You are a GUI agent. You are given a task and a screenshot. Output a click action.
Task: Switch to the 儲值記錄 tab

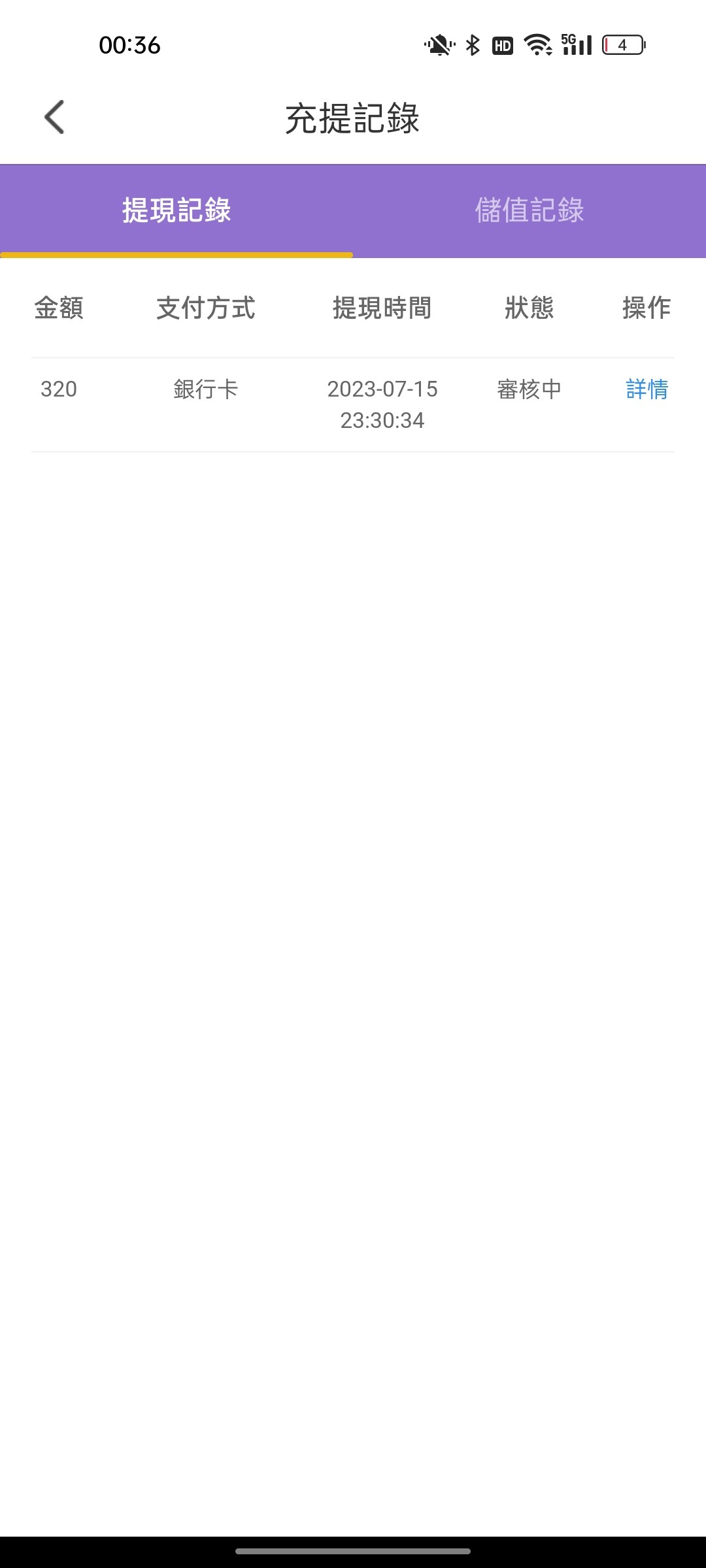529,210
